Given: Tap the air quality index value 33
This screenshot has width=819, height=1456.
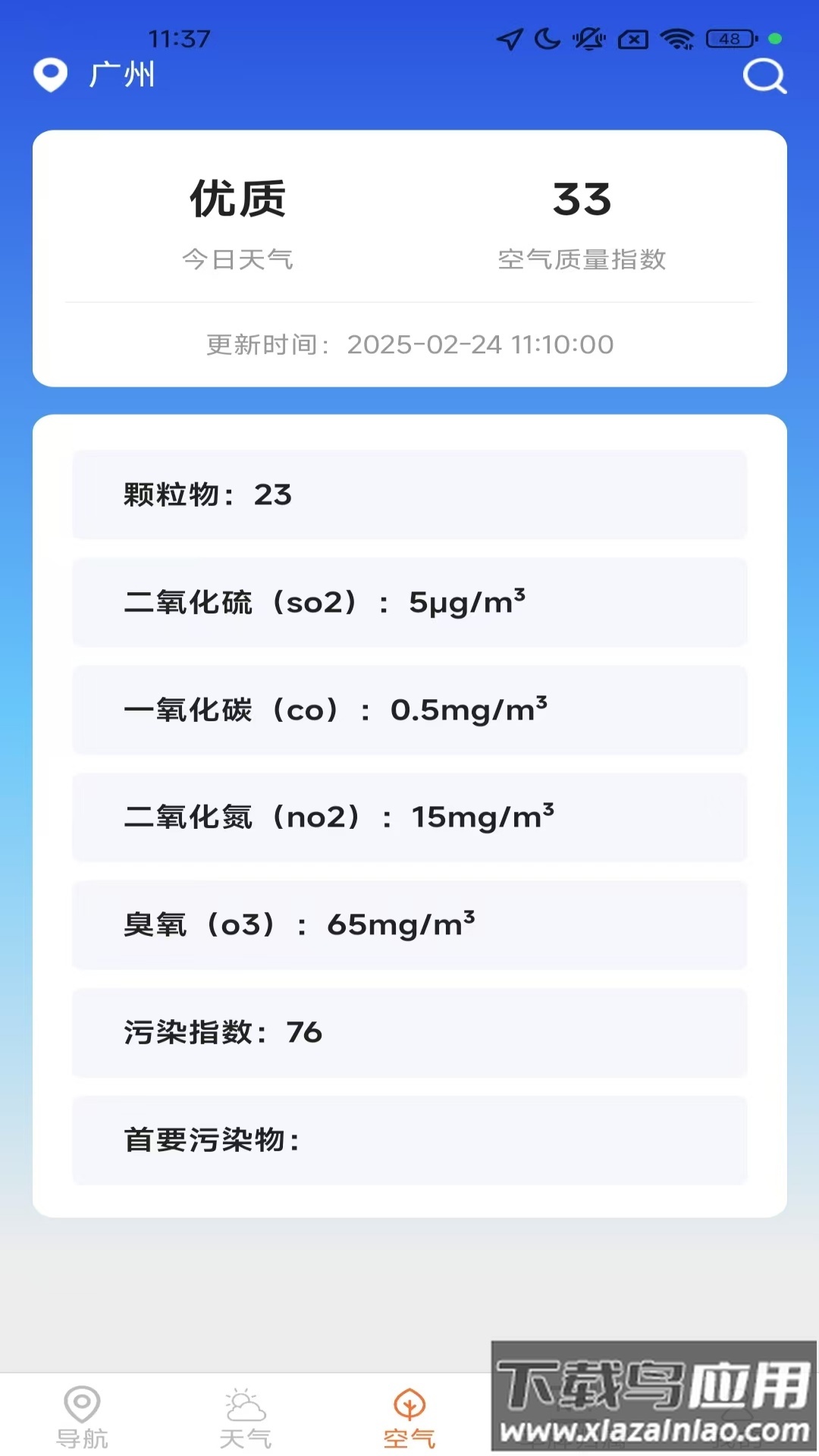Looking at the screenshot, I should [x=581, y=199].
